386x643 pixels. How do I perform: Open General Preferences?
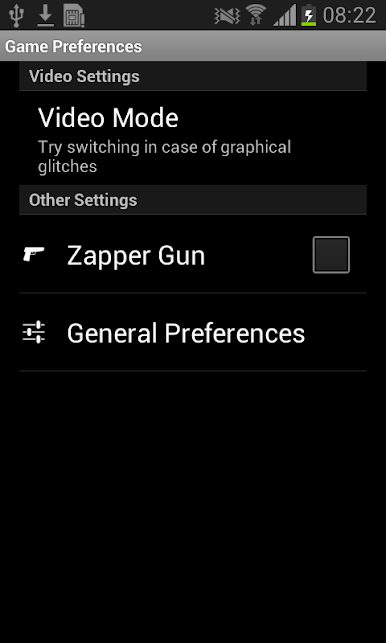click(193, 333)
